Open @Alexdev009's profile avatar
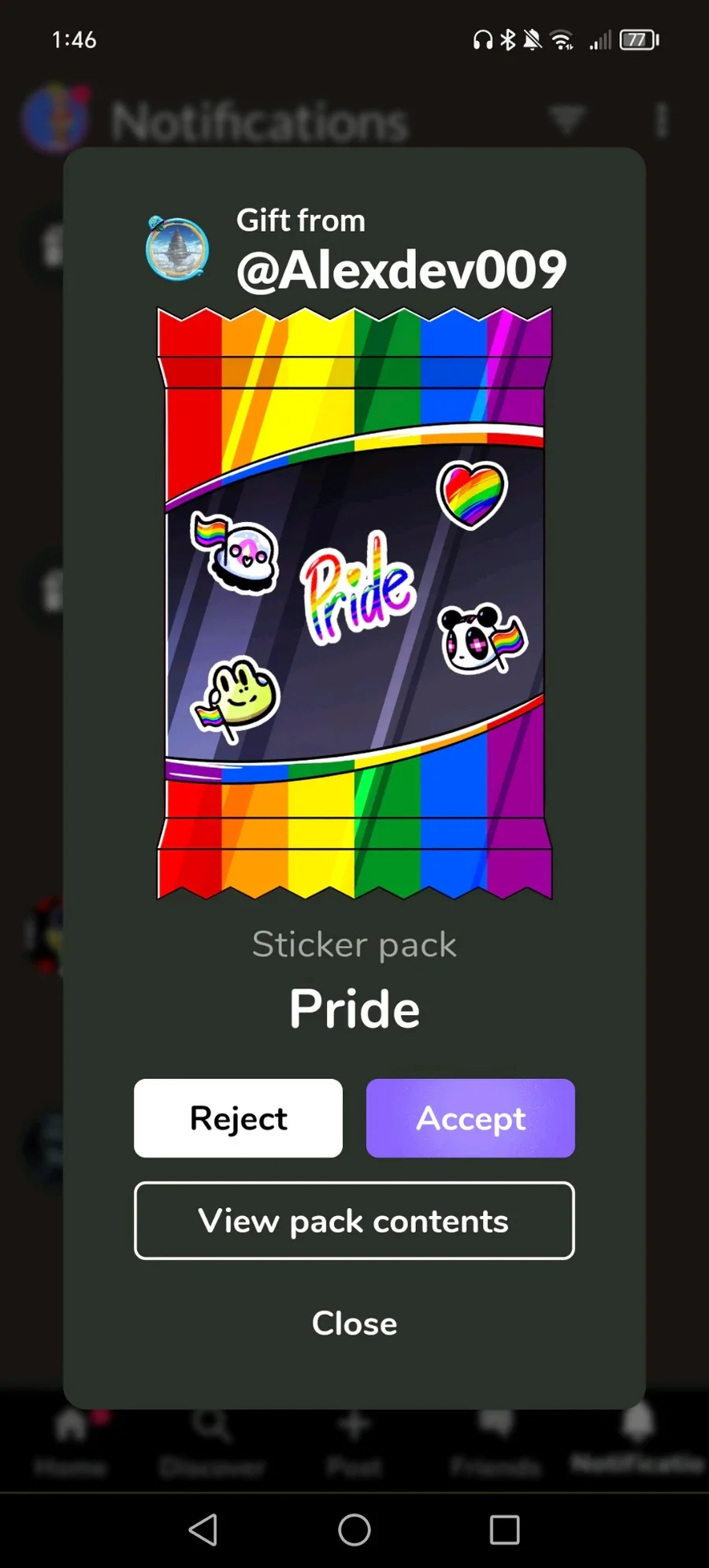The width and height of the screenshot is (709, 1568). [177, 248]
